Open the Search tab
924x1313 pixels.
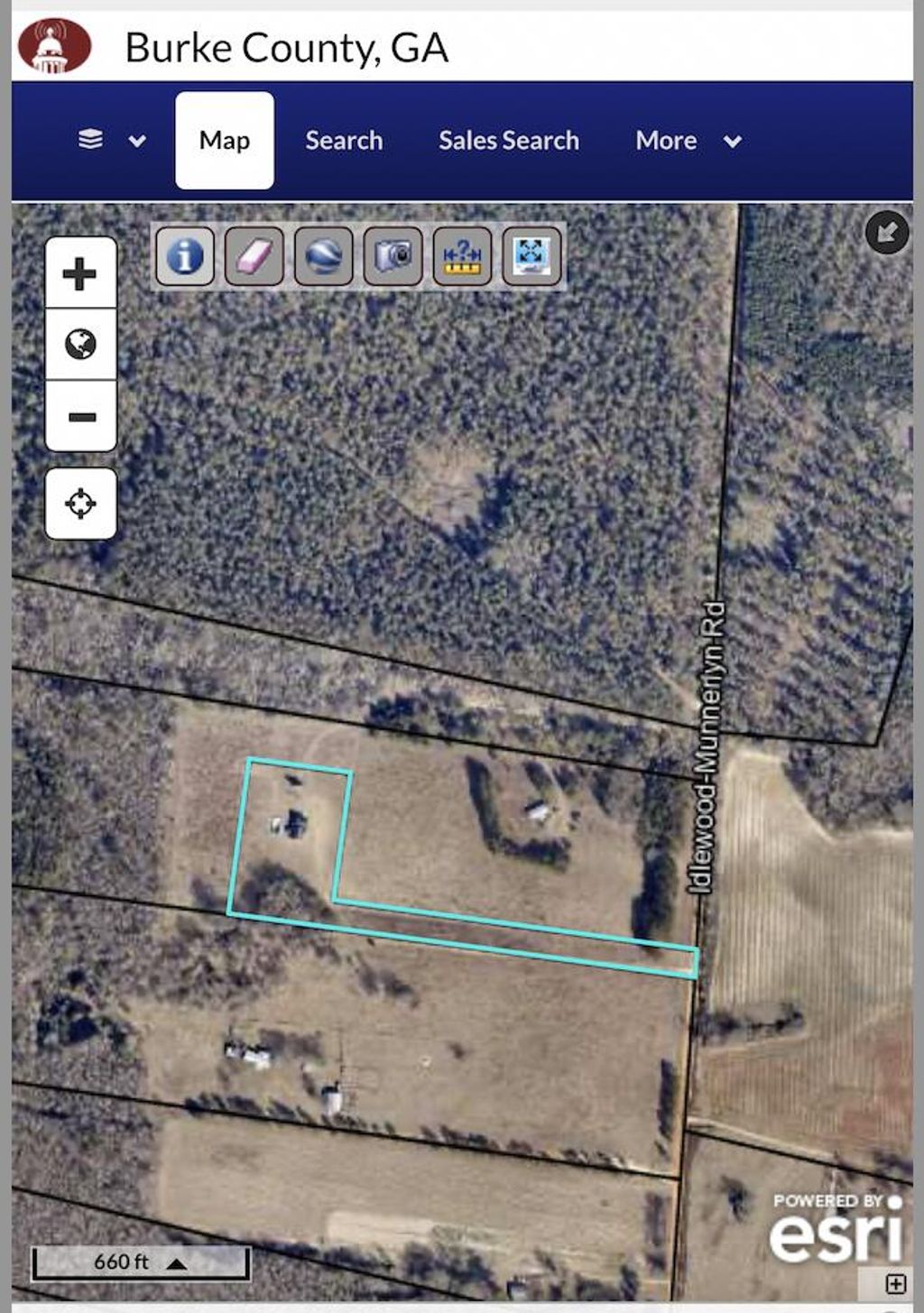[344, 141]
